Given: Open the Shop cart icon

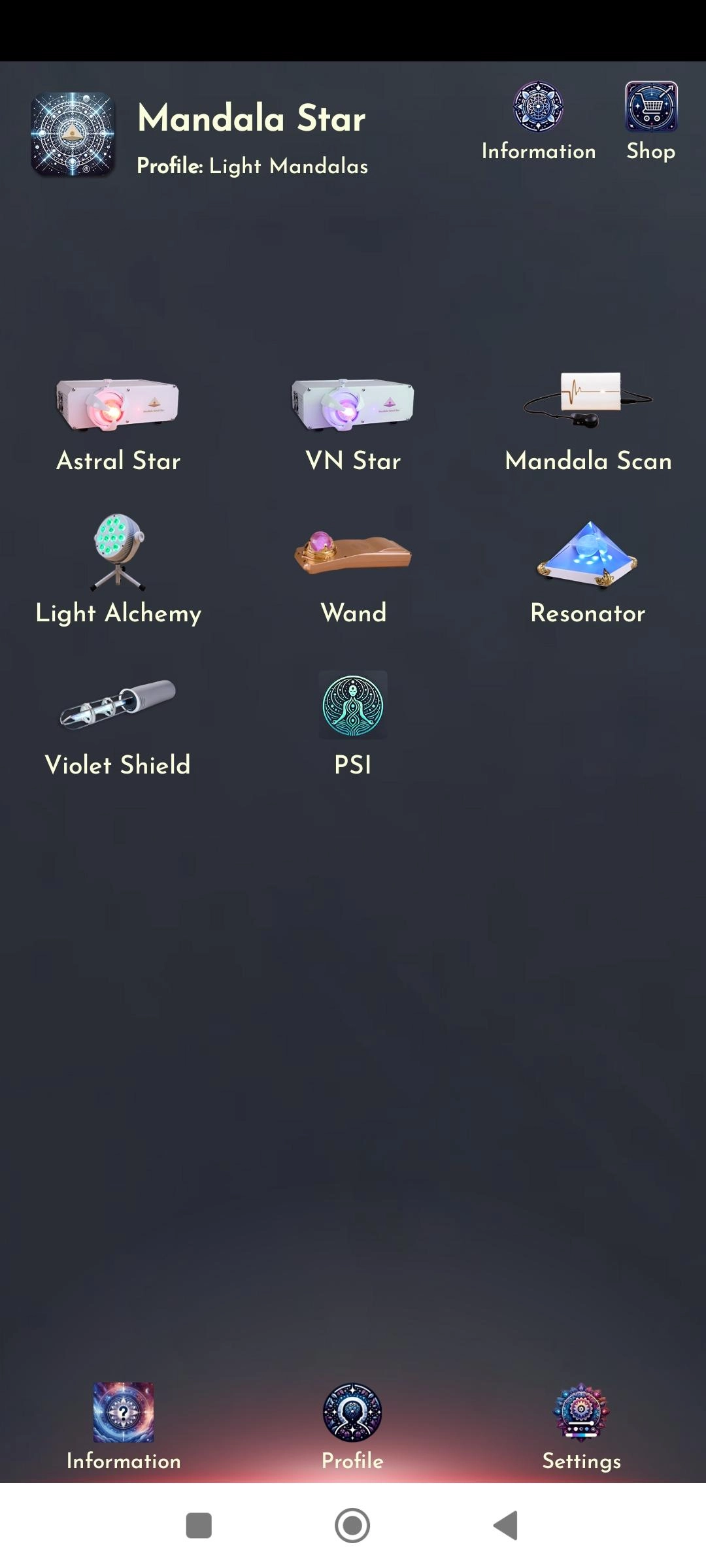Looking at the screenshot, I should coord(651,107).
